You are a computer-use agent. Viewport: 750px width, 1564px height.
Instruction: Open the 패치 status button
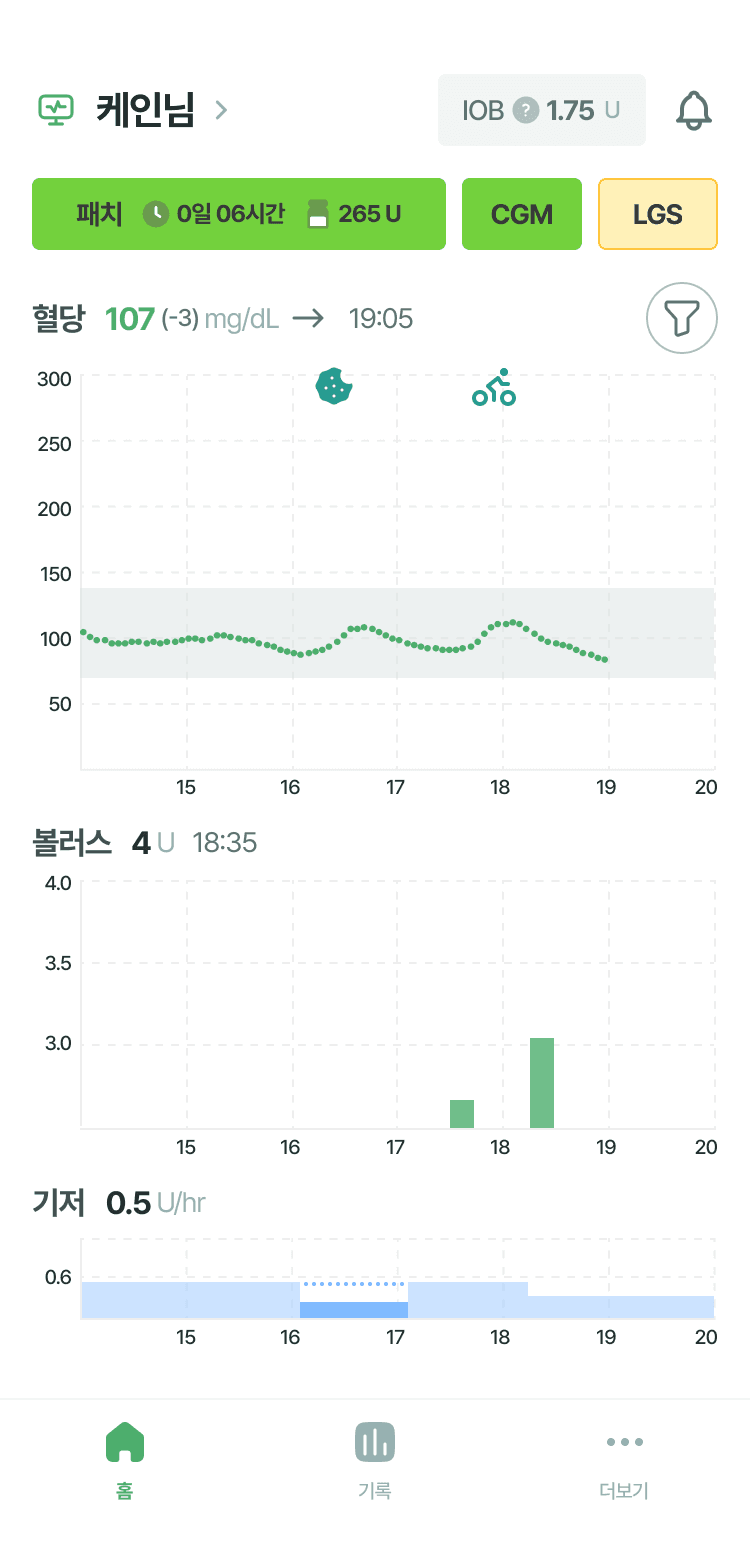(x=238, y=214)
